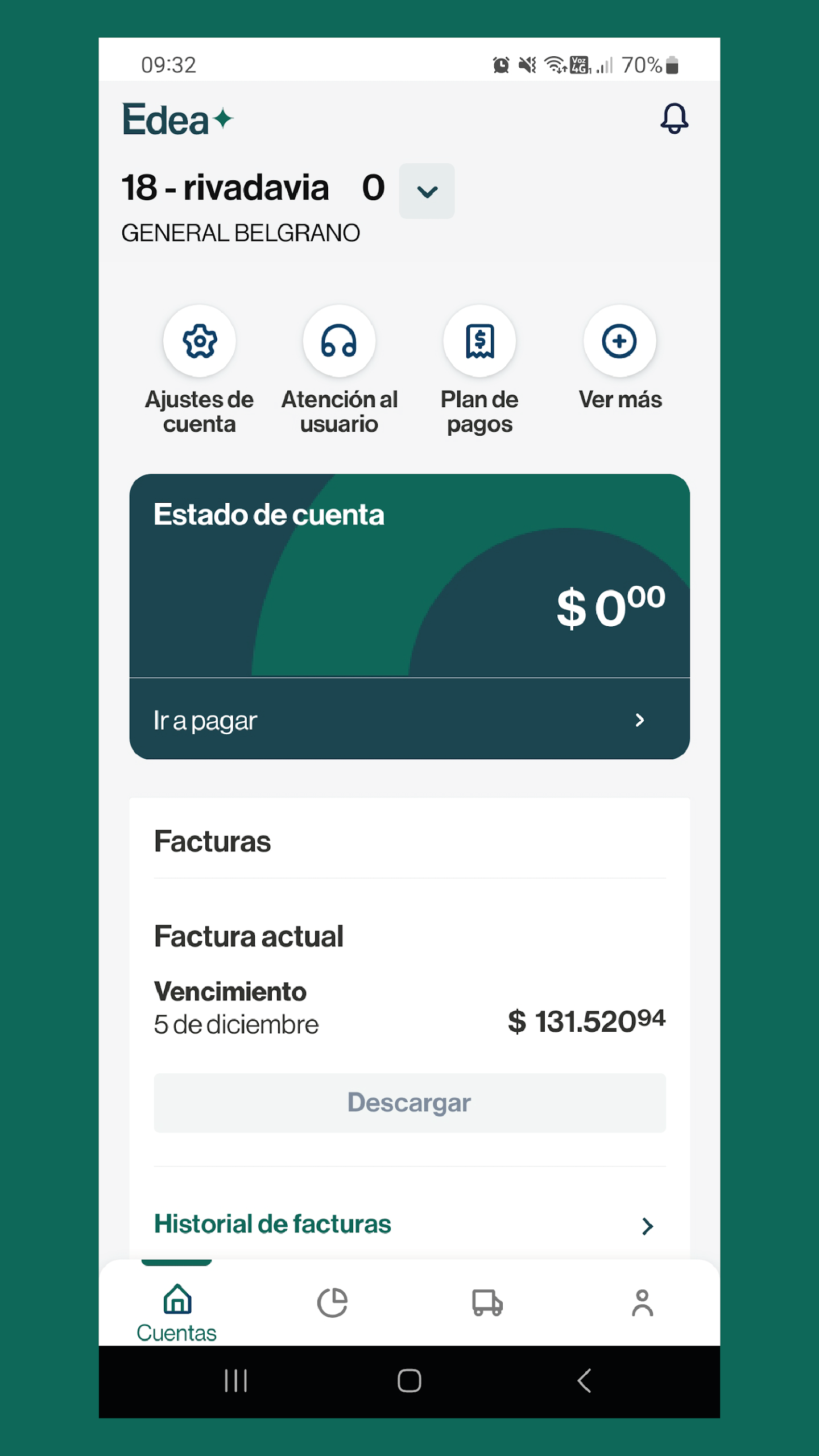Switch to the profile person tab

(x=642, y=1302)
